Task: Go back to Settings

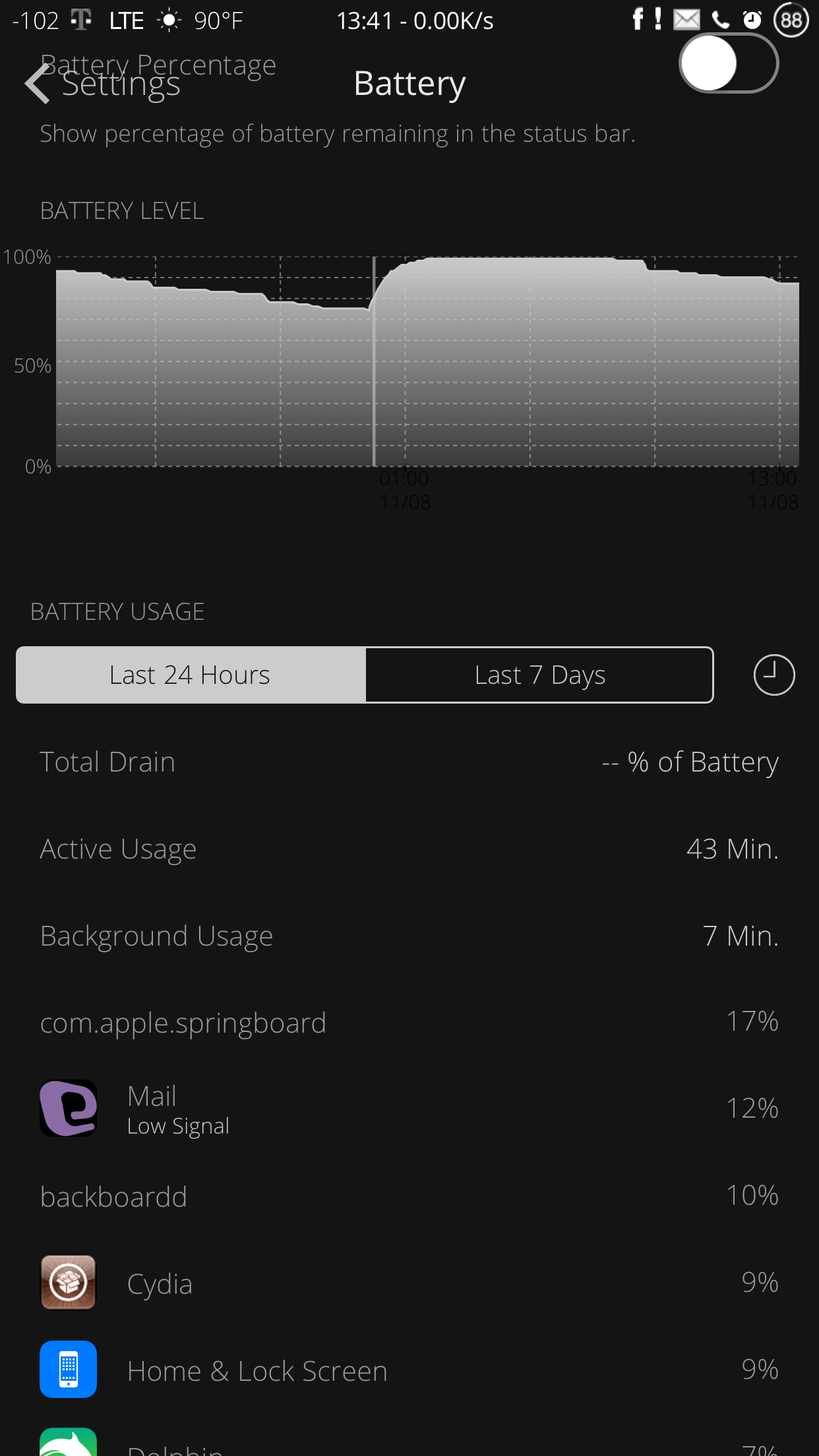Action: [103, 84]
